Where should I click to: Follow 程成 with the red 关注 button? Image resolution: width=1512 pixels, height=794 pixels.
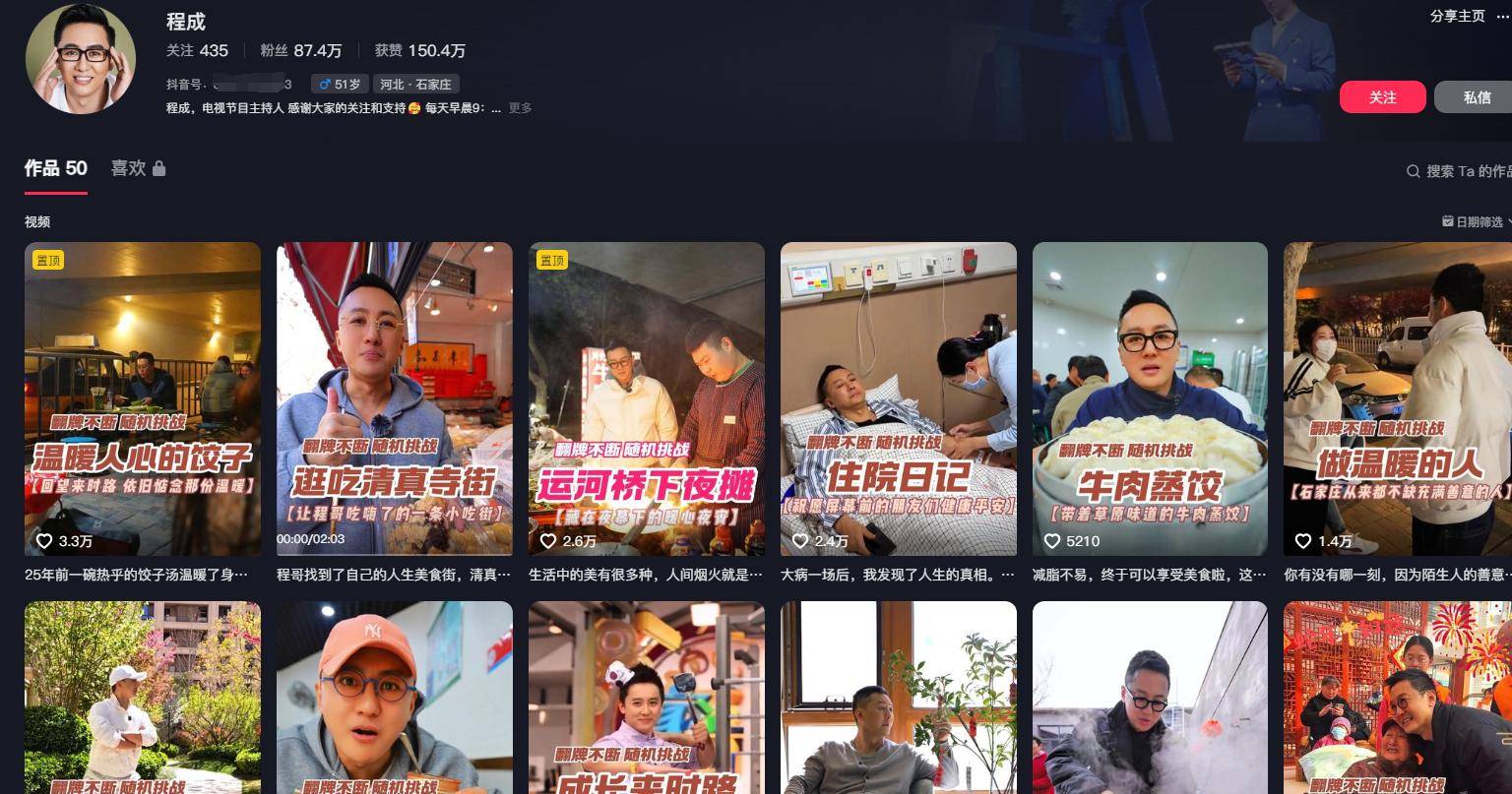click(x=1382, y=96)
